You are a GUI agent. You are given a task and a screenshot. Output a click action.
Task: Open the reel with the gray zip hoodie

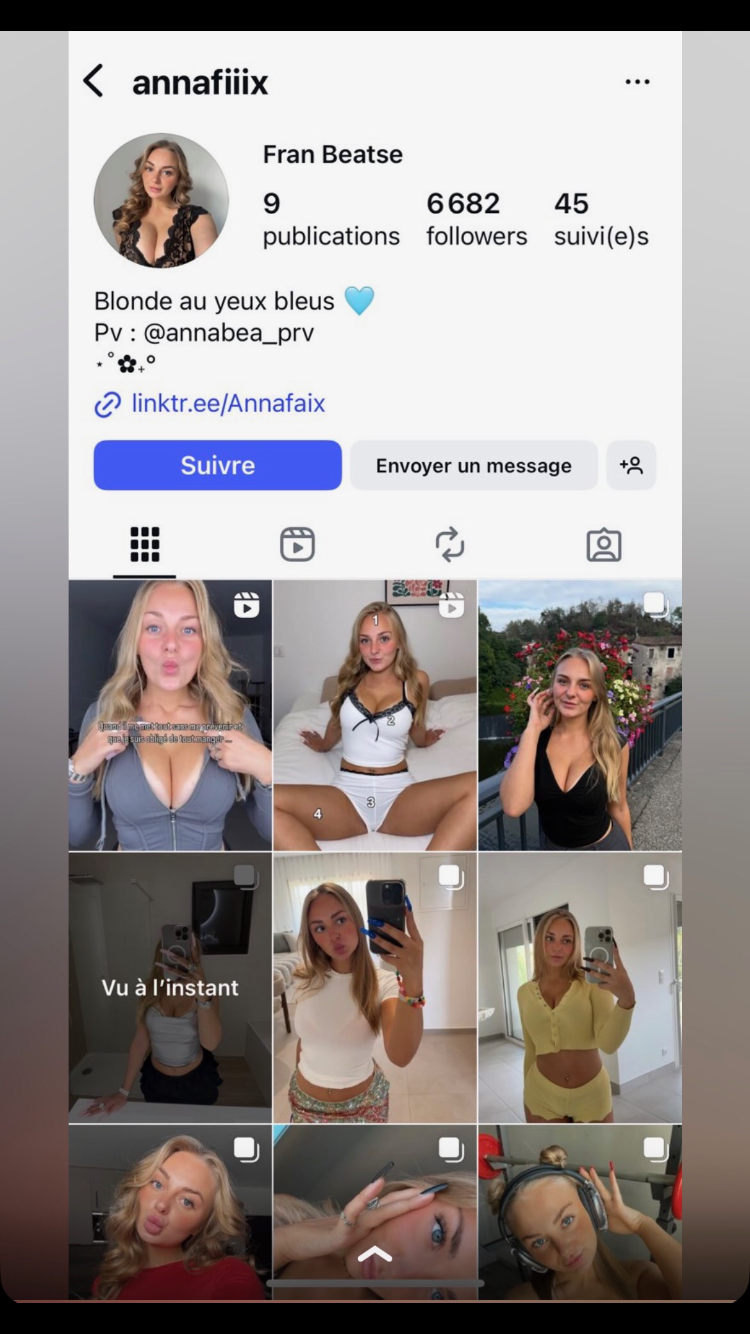click(x=170, y=715)
